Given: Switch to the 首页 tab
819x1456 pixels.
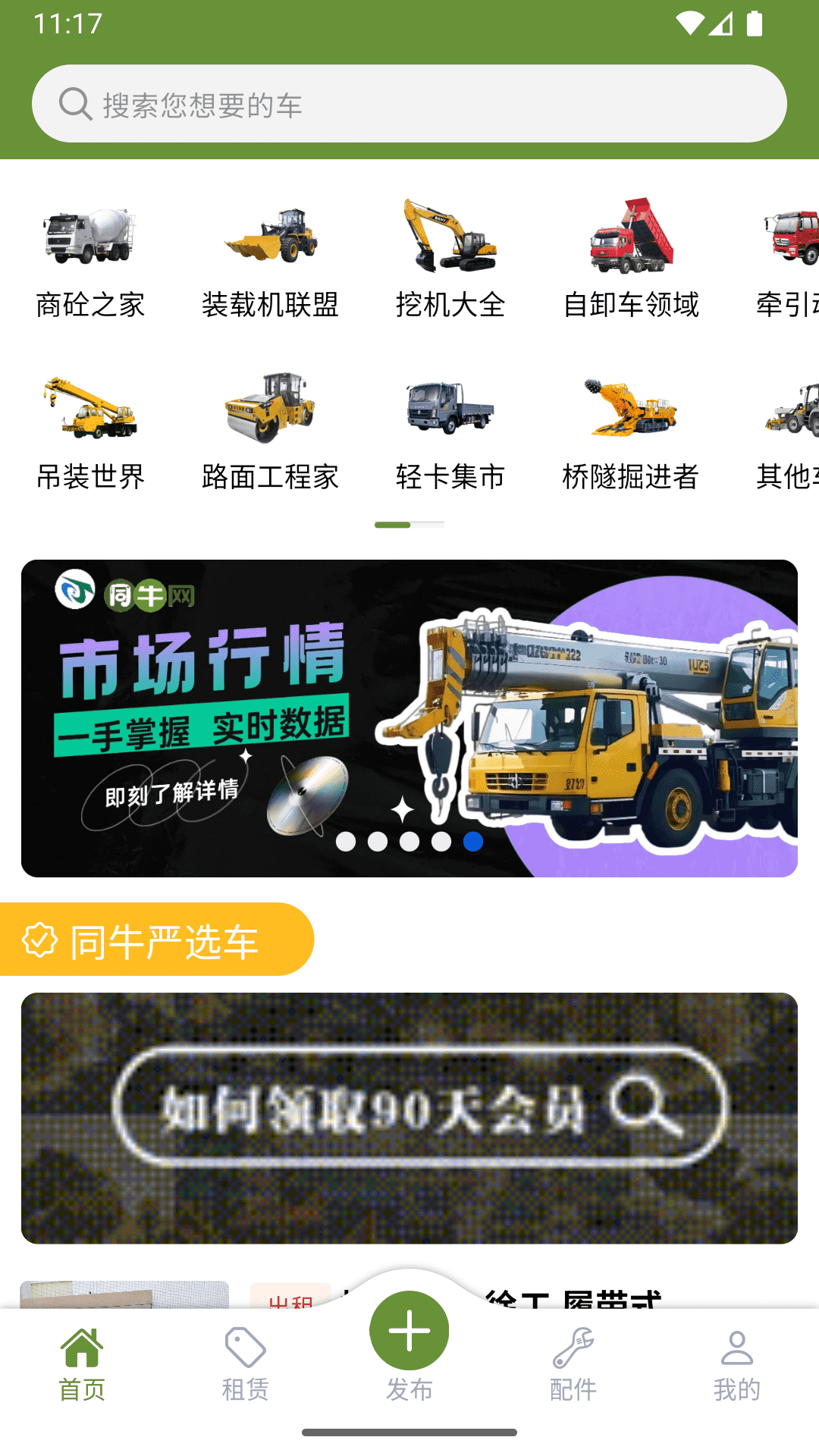Looking at the screenshot, I should point(82,1364).
